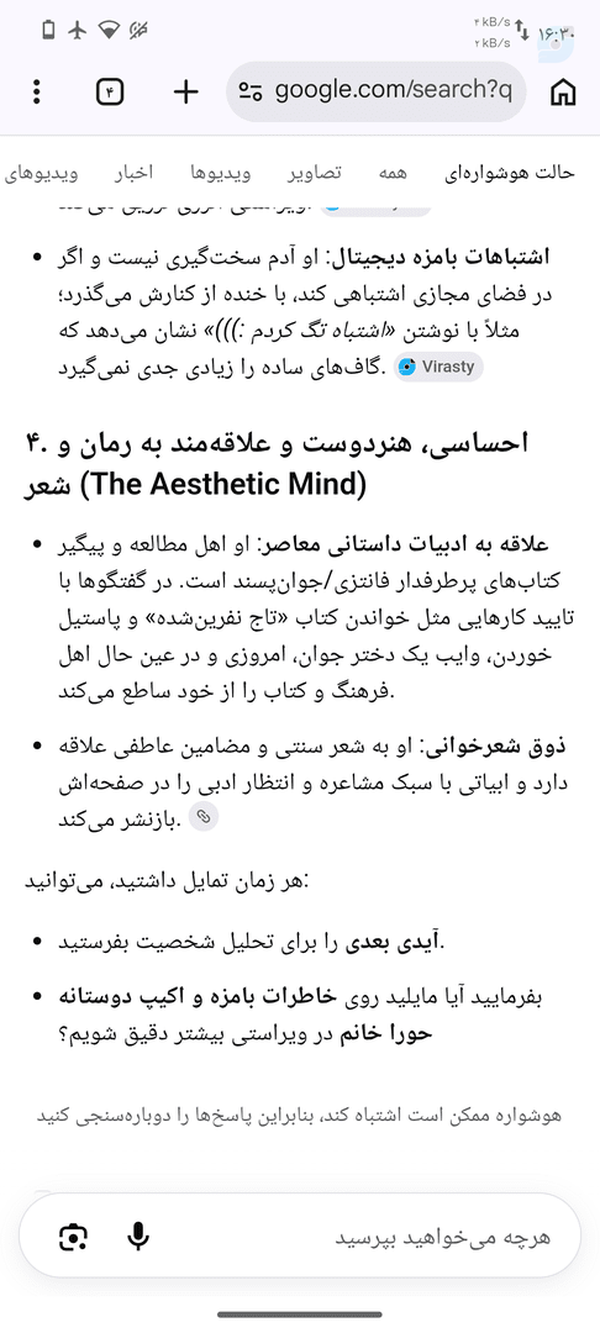This screenshot has height=1333, width=600.
Task: Tap the google.com/search address bar
Action: coord(376,91)
